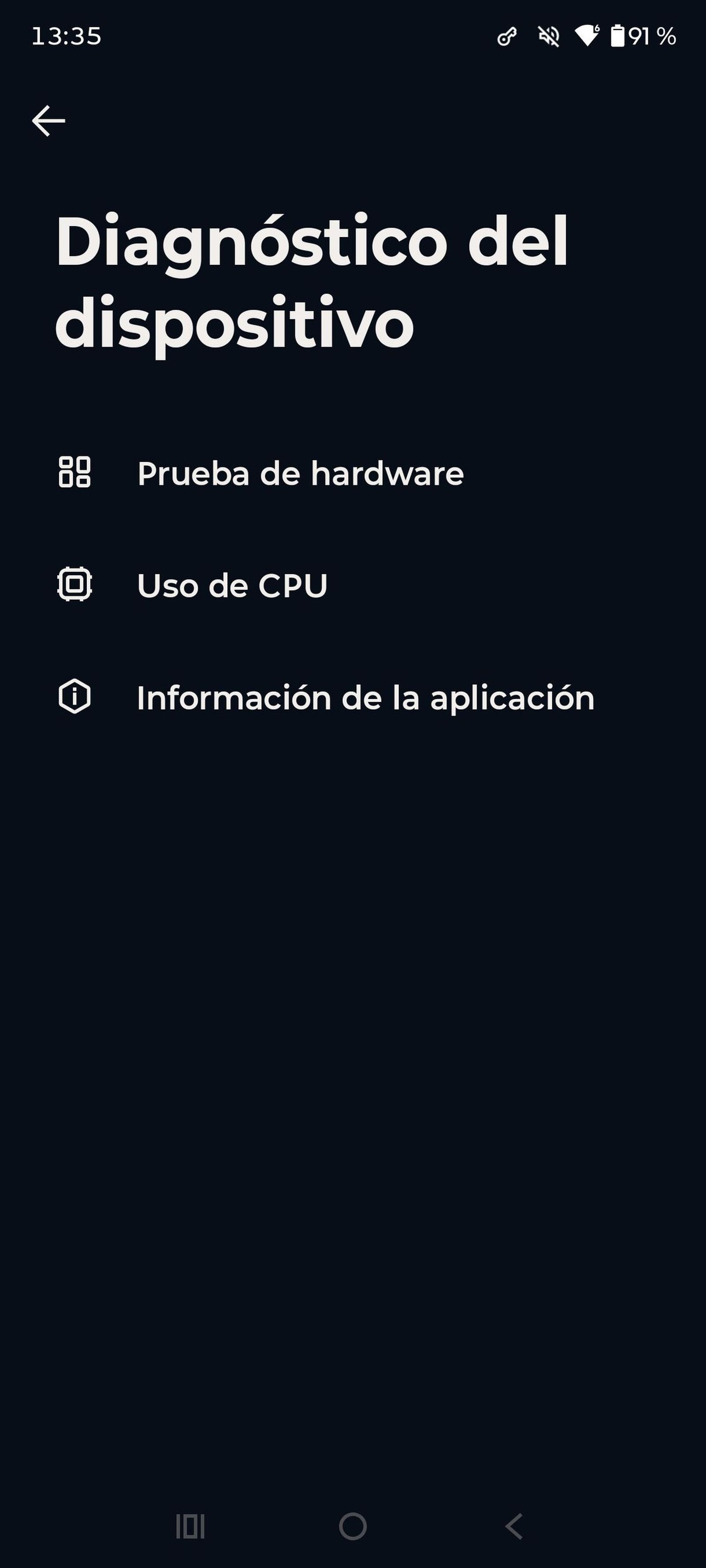Tap the clock showing 13:35
706x1568 pixels.
[x=66, y=37]
